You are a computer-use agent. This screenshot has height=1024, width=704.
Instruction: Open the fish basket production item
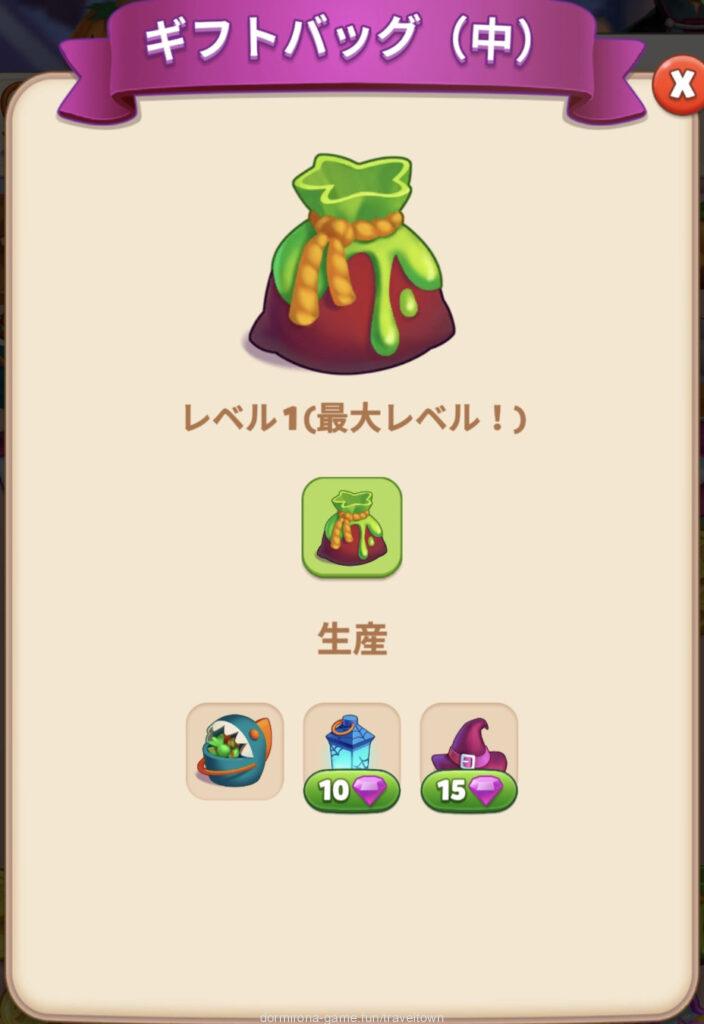tap(235, 751)
